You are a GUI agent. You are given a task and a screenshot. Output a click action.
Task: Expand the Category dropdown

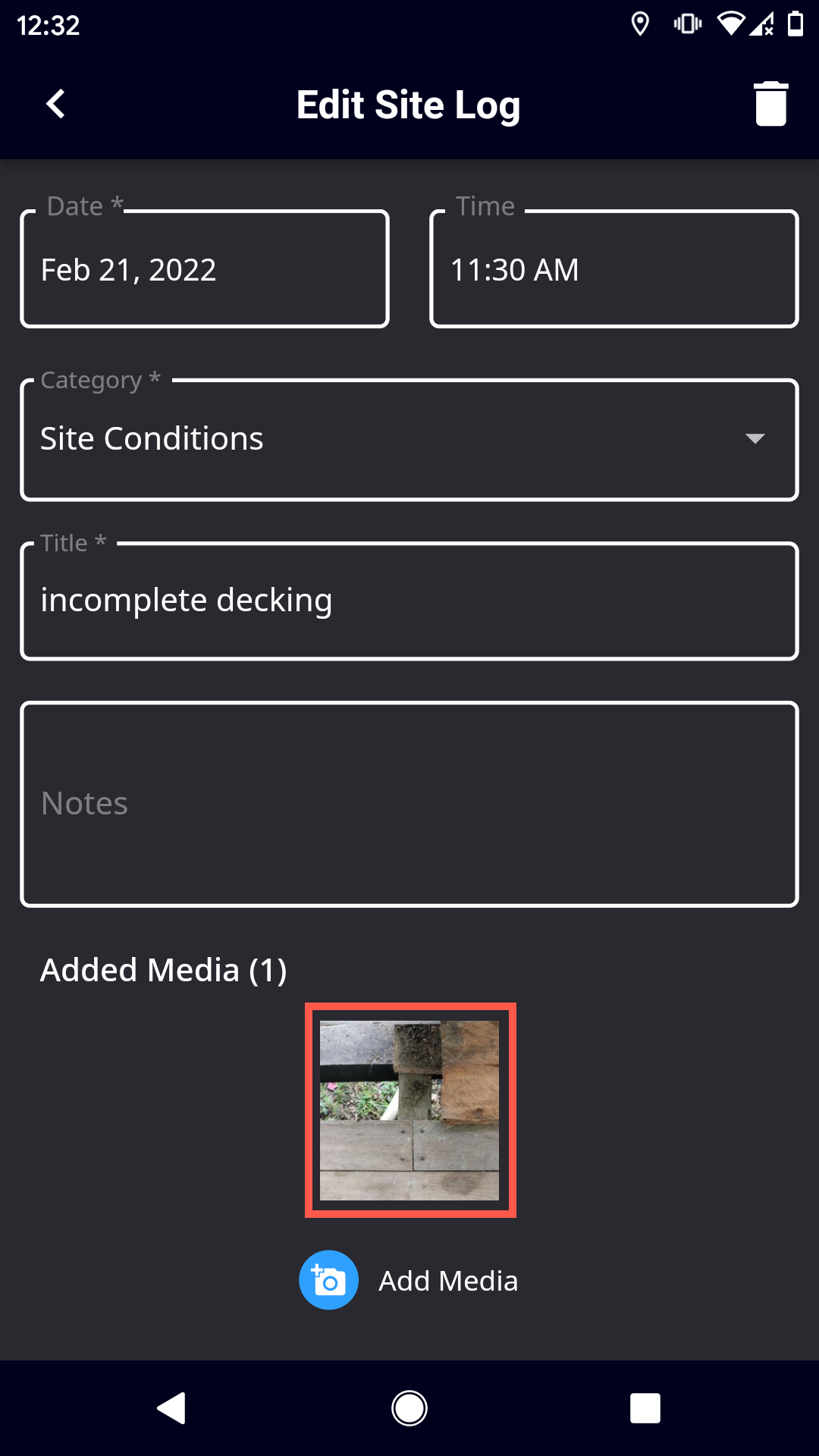point(409,439)
